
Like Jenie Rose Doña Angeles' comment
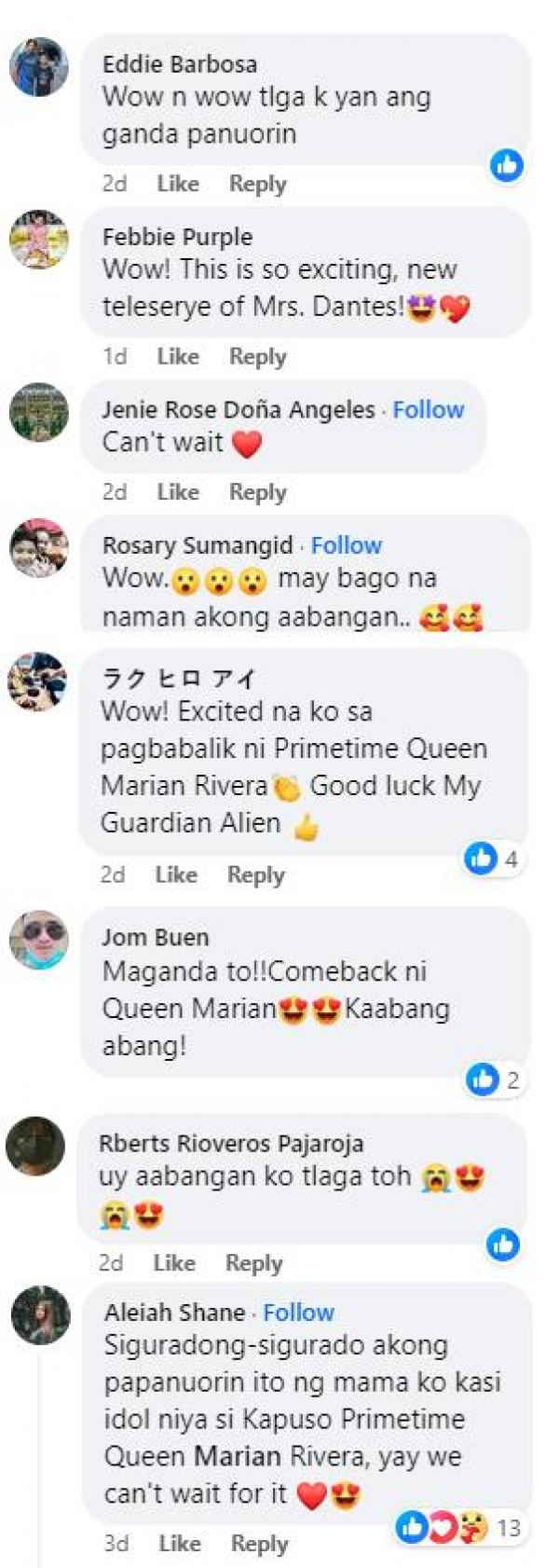point(177,491)
